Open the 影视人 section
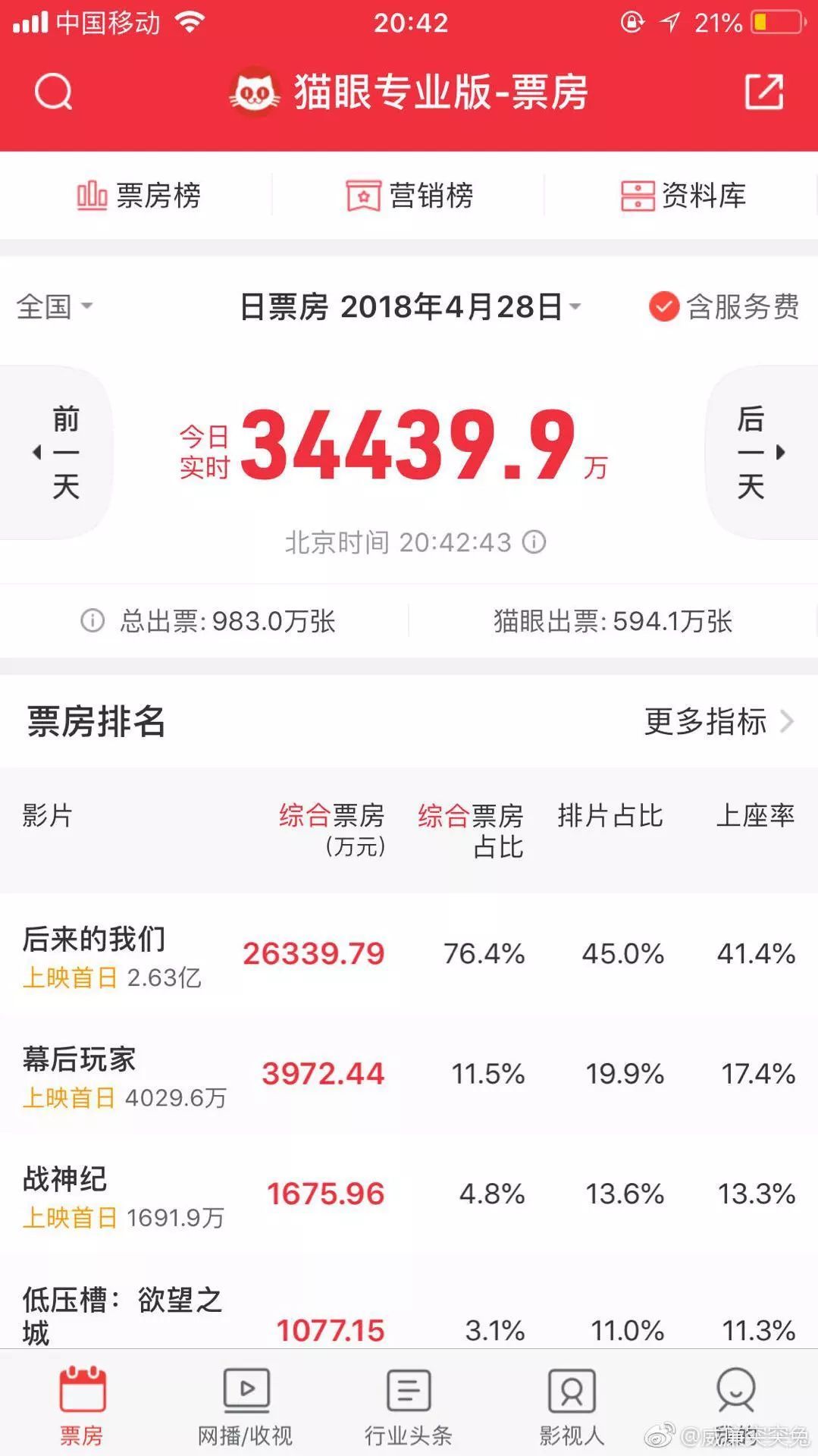 [x=571, y=1407]
